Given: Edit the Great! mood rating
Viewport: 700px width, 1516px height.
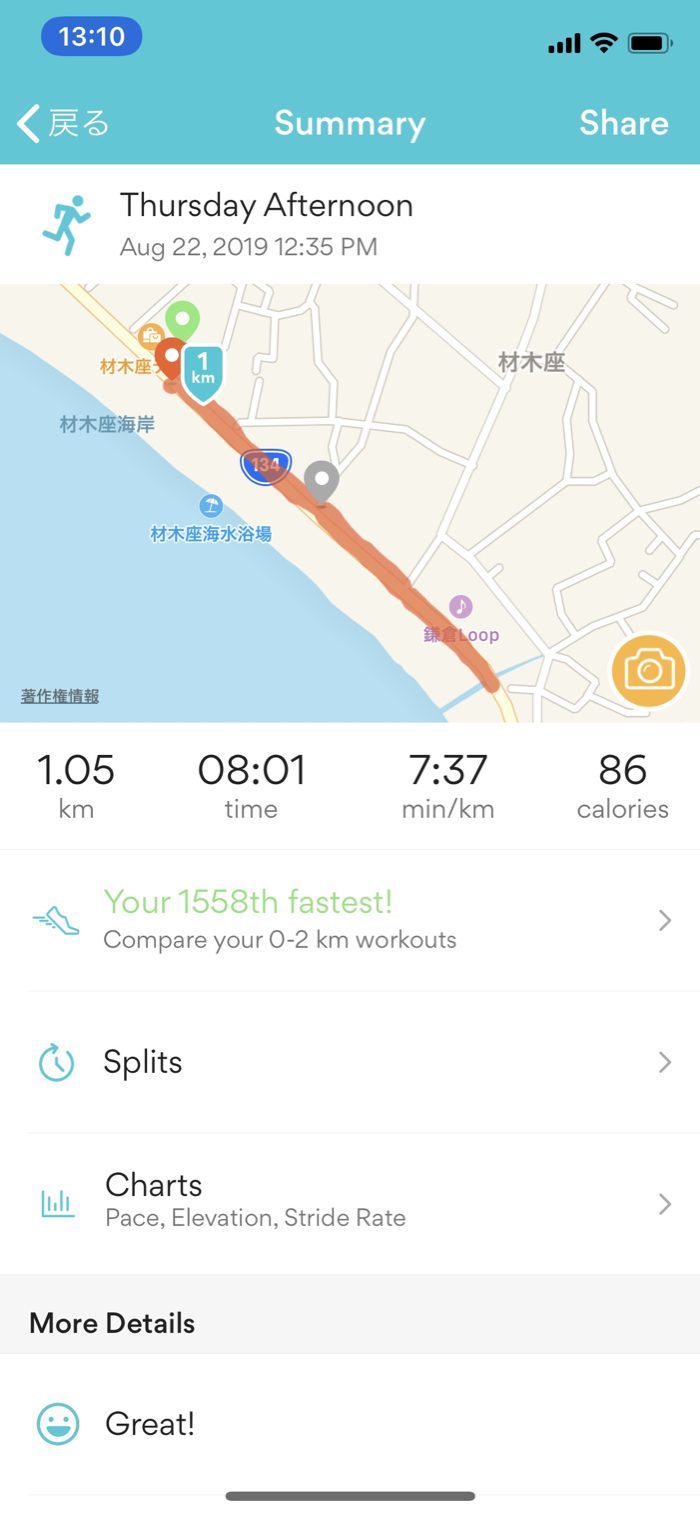Looking at the screenshot, I should tap(150, 1424).
